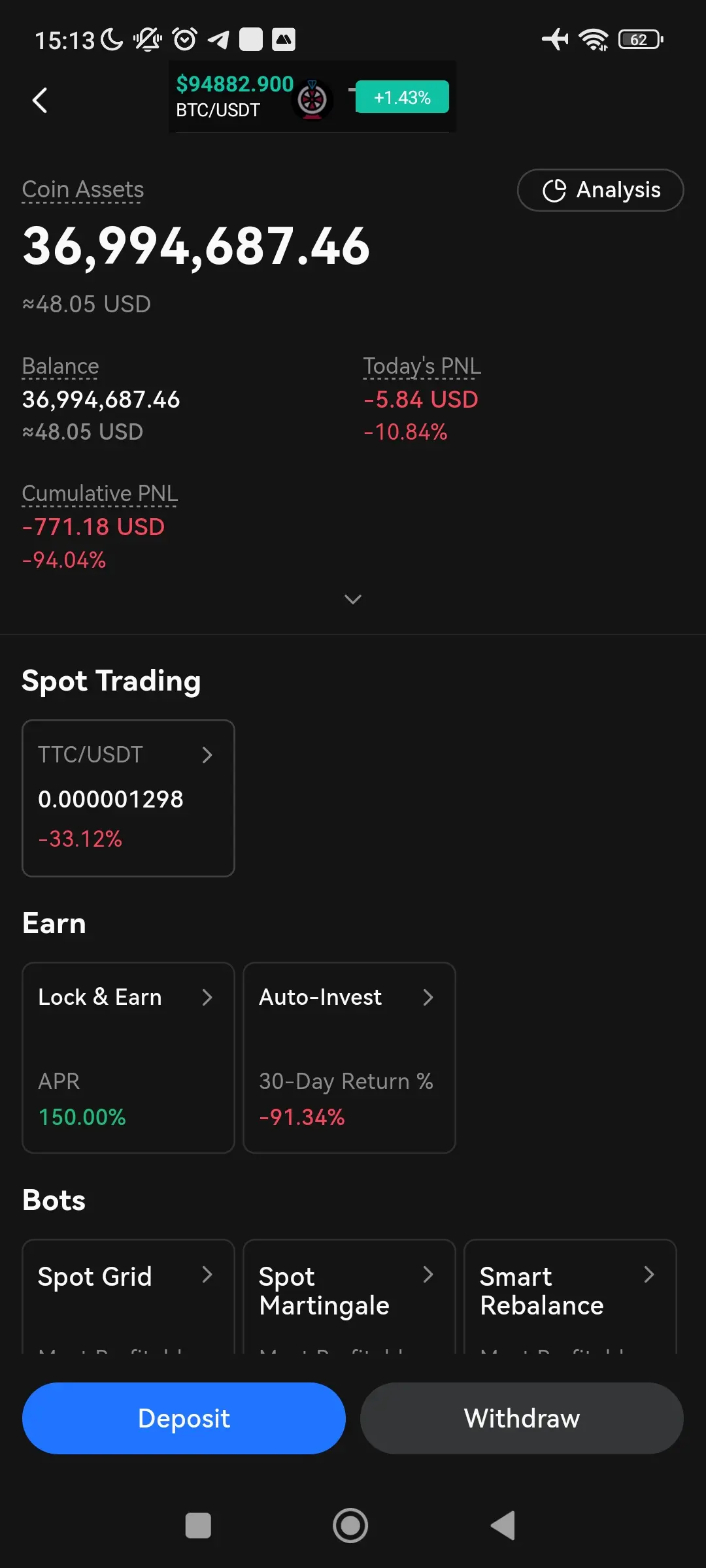
Task: Open the Smart Rebalance bot
Action: pos(570,1296)
